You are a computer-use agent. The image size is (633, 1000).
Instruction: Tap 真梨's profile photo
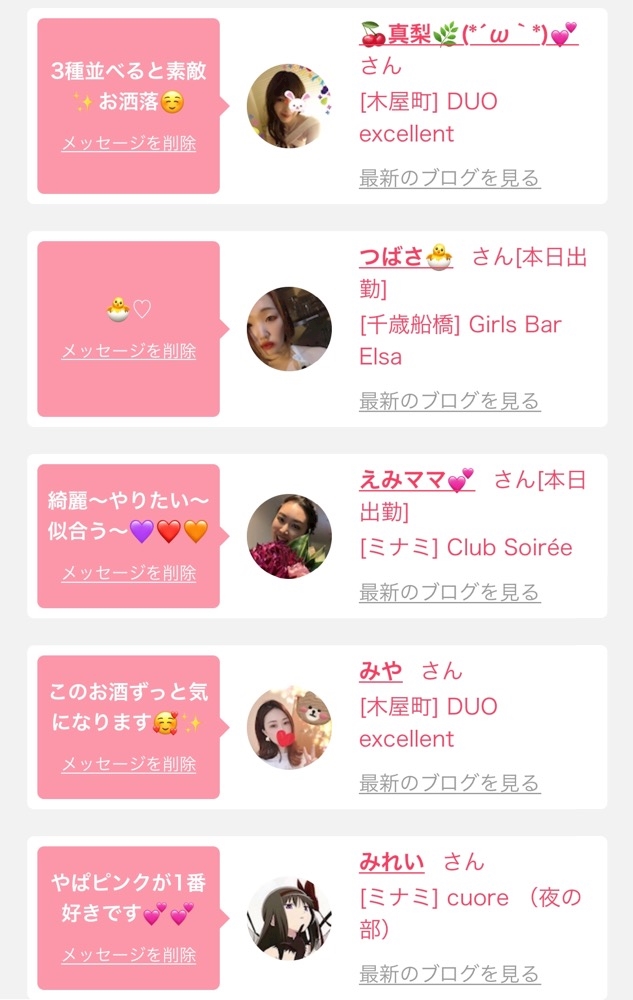pos(289,106)
